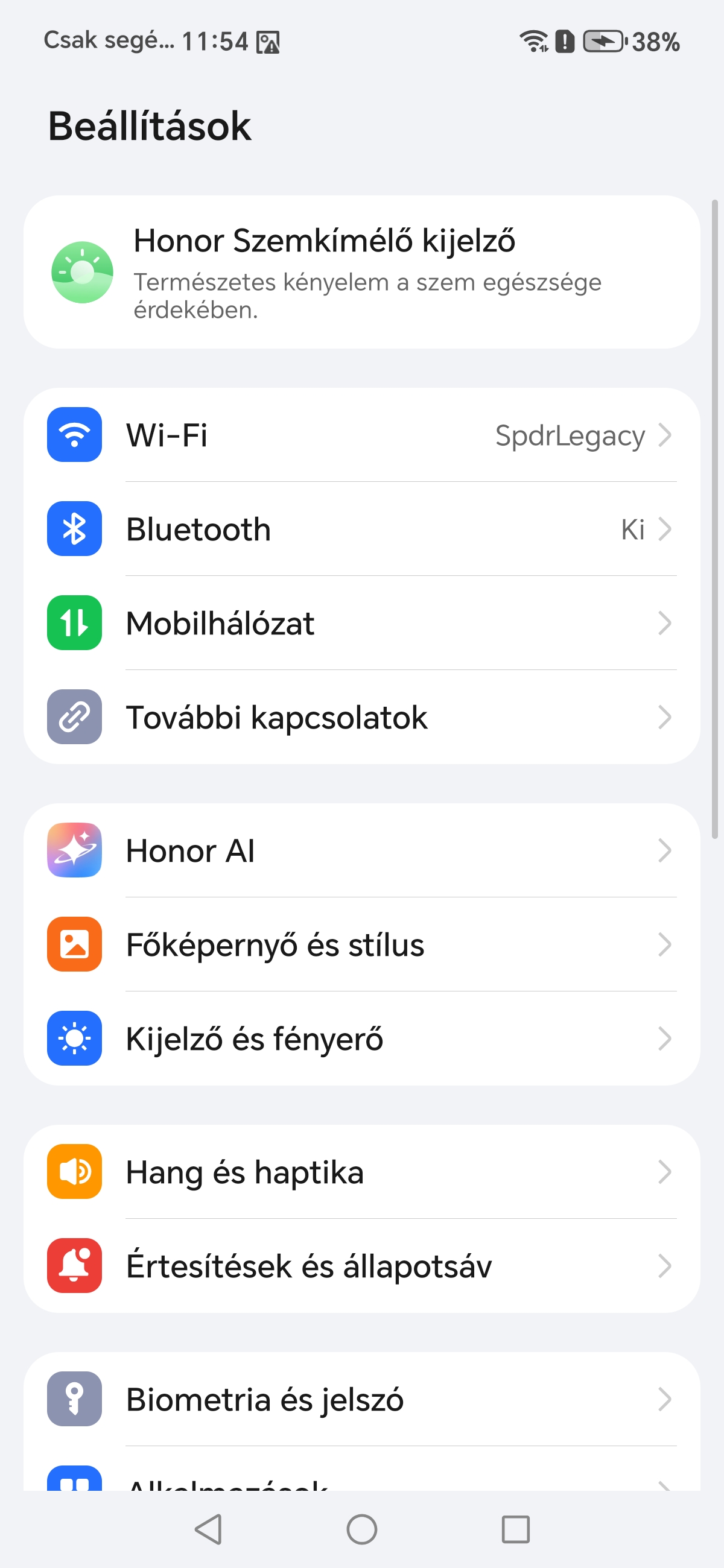The image size is (724, 1568).
Task: Go to the home screen
Action: click(361, 1529)
